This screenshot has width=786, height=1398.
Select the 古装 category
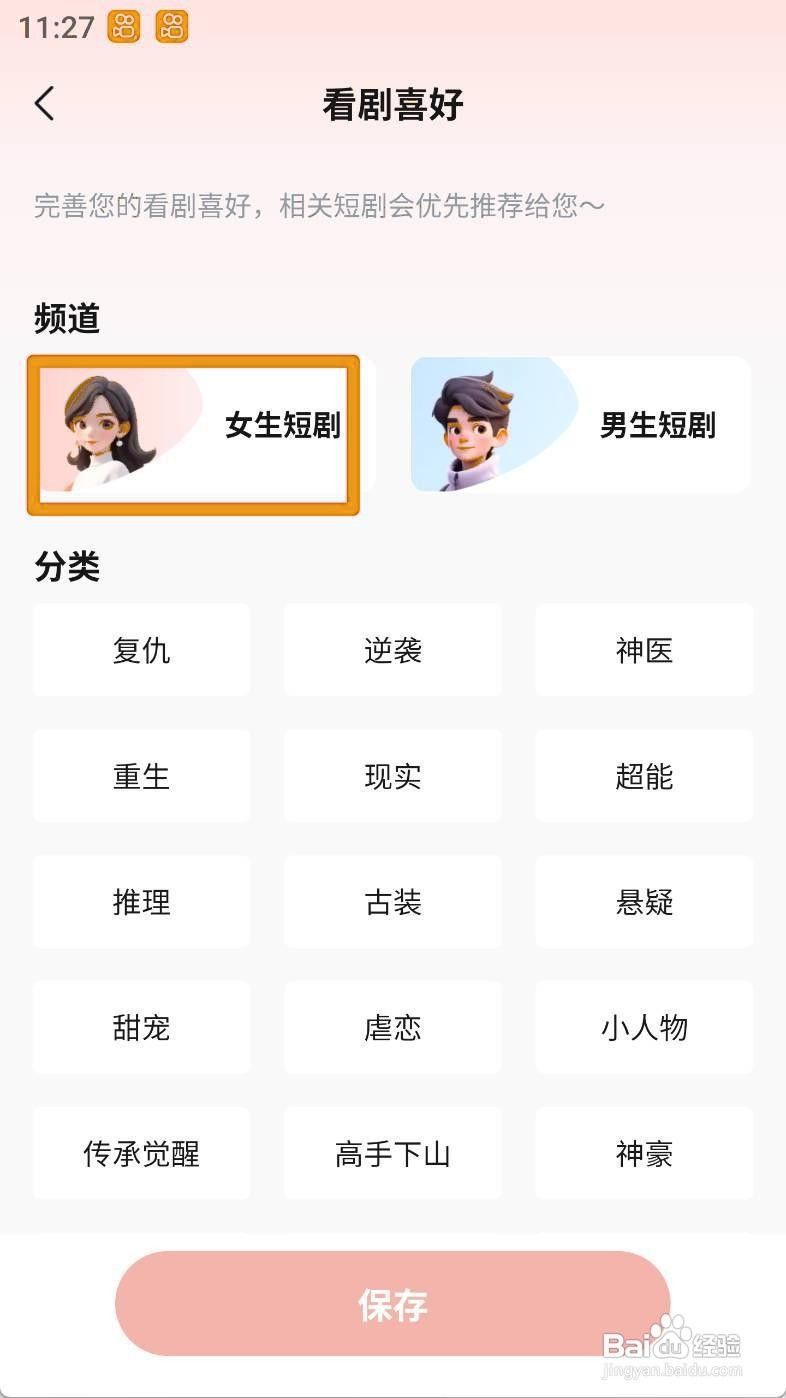pos(392,901)
